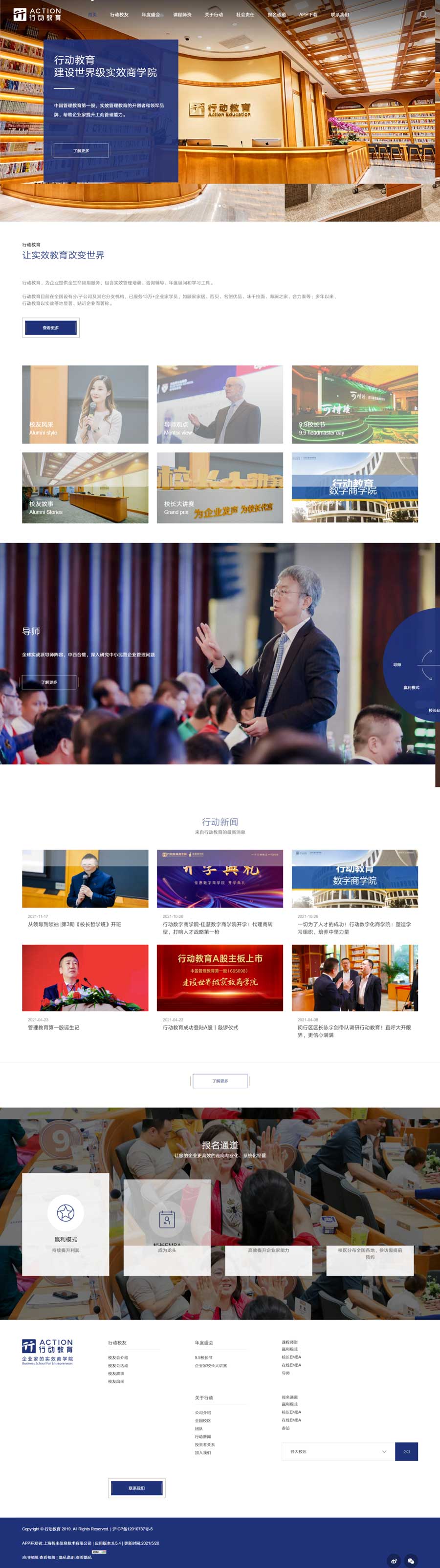Tap the 联系我们 button in the footer
The image size is (440, 1568).
pos(136,1488)
